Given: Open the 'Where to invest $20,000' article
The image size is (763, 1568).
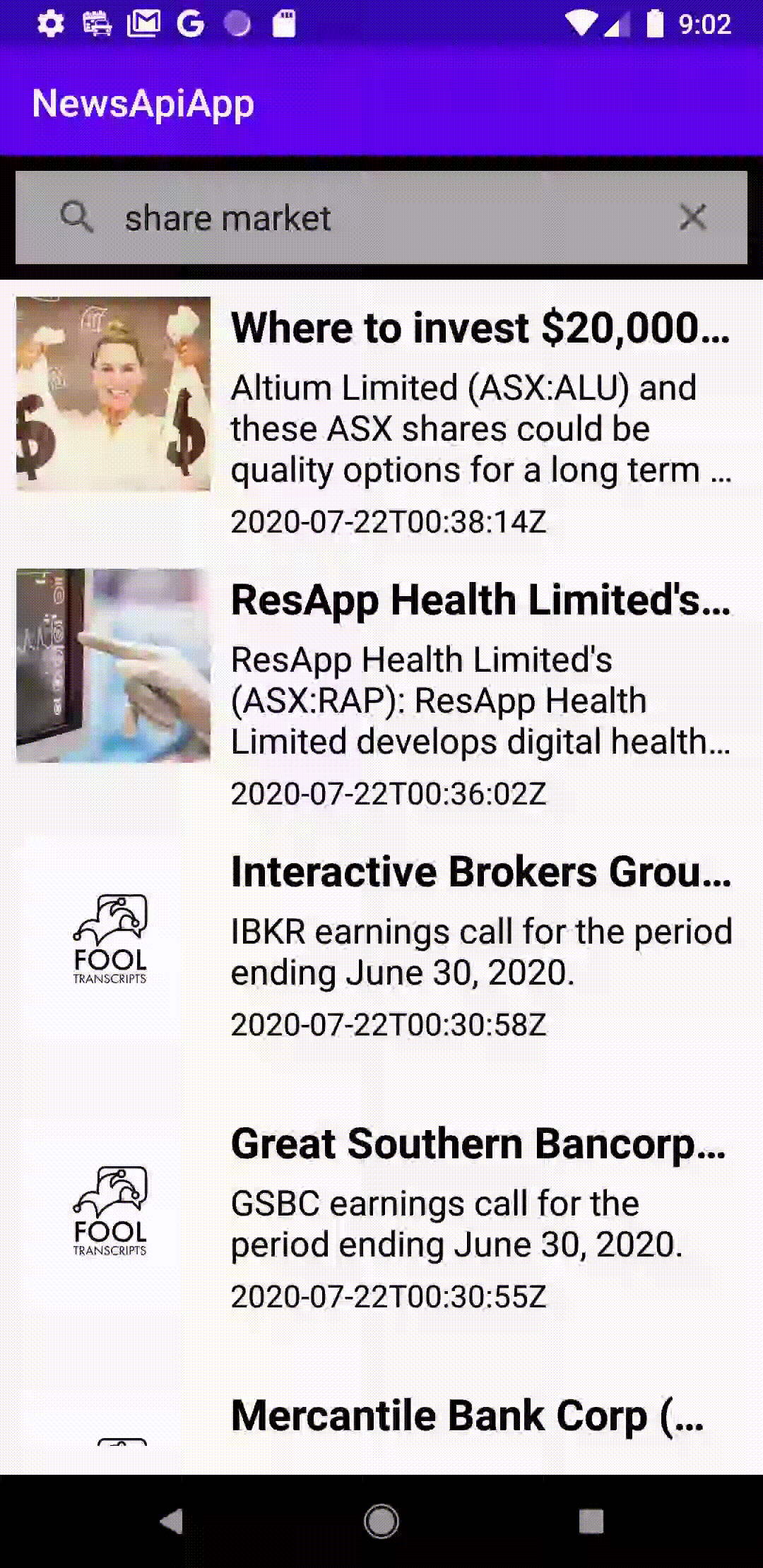Looking at the screenshot, I should [480, 328].
